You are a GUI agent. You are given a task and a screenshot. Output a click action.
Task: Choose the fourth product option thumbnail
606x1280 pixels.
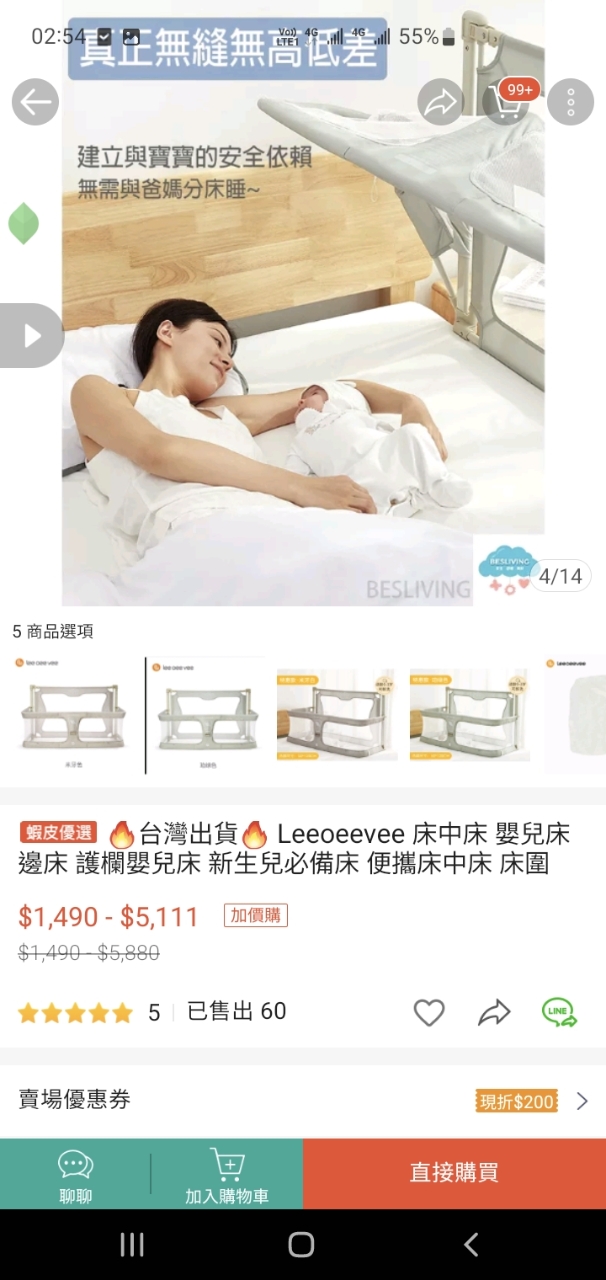click(469, 715)
